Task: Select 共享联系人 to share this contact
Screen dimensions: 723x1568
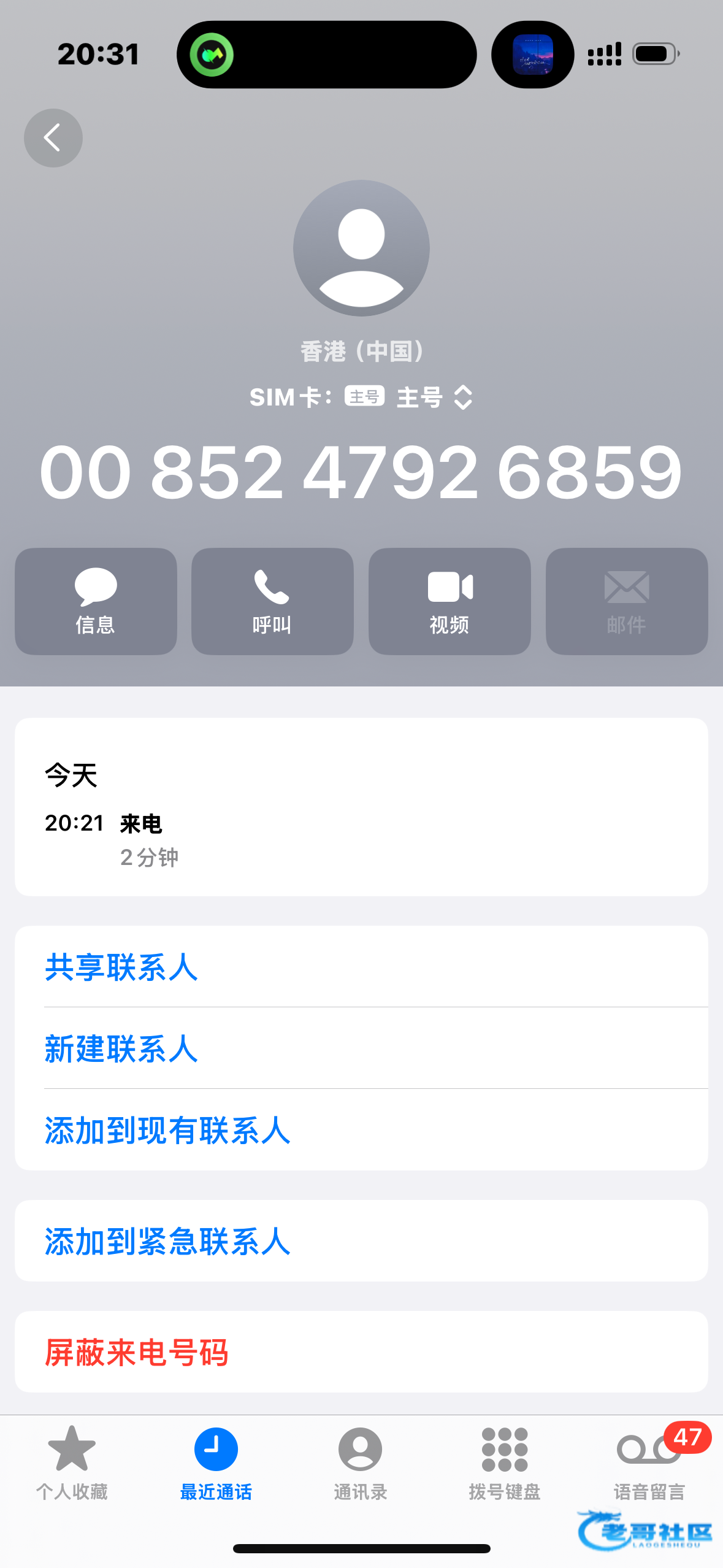Action: (121, 967)
